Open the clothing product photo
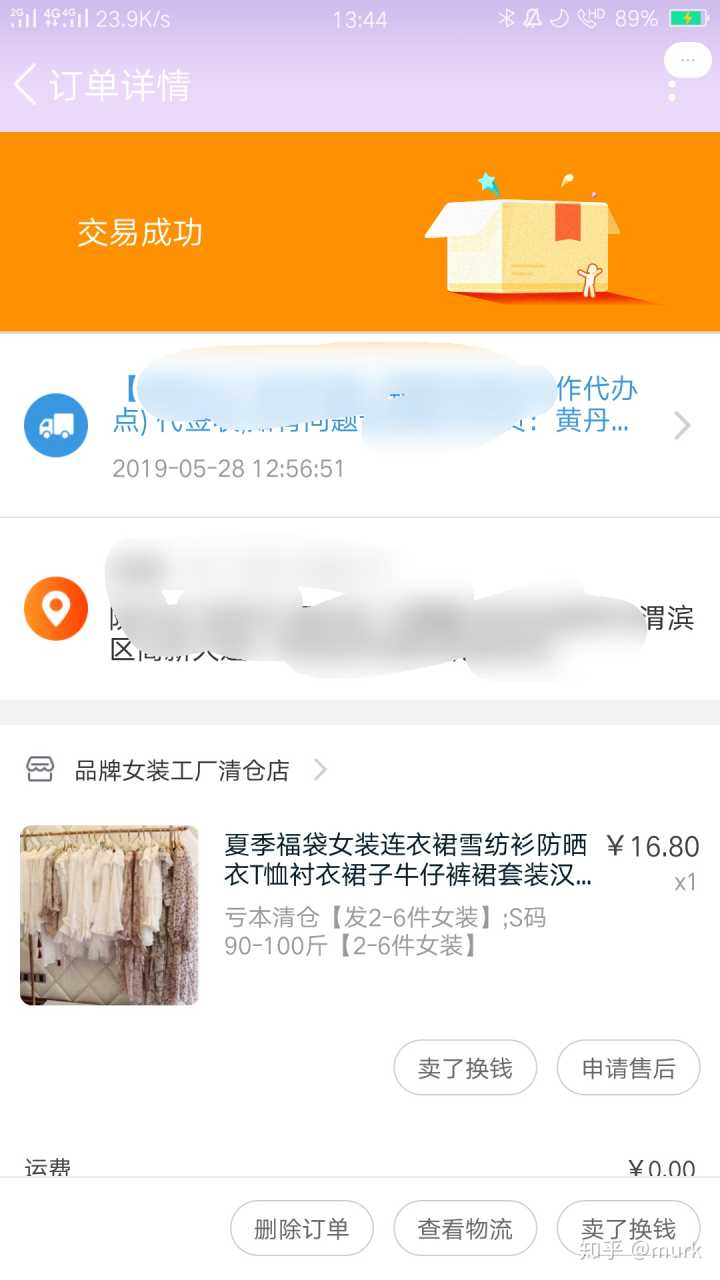The height and width of the screenshot is (1280, 720). (109, 915)
